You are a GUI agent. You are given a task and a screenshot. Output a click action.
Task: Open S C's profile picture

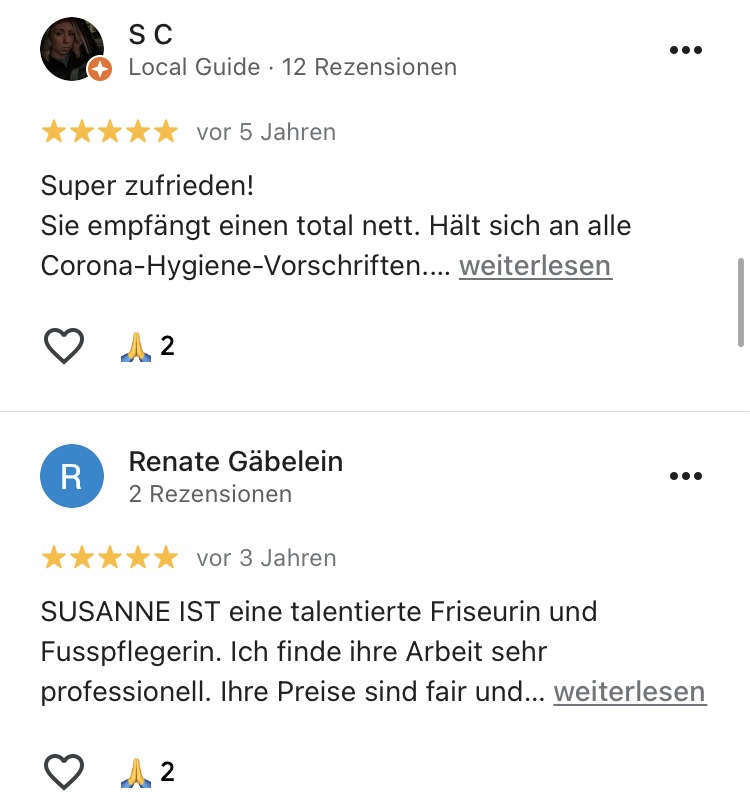[x=72, y=49]
